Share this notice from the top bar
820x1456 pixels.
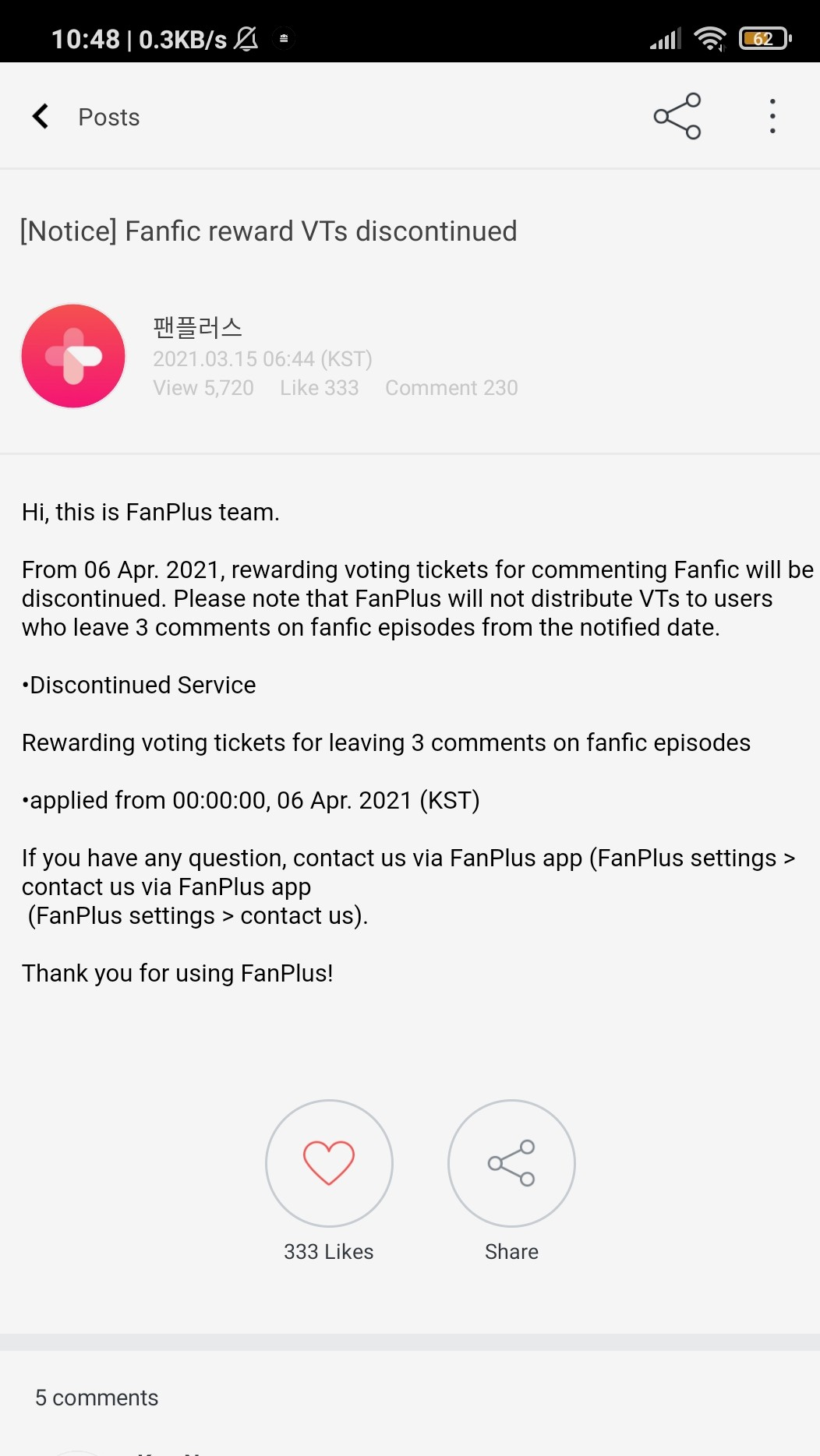(677, 117)
